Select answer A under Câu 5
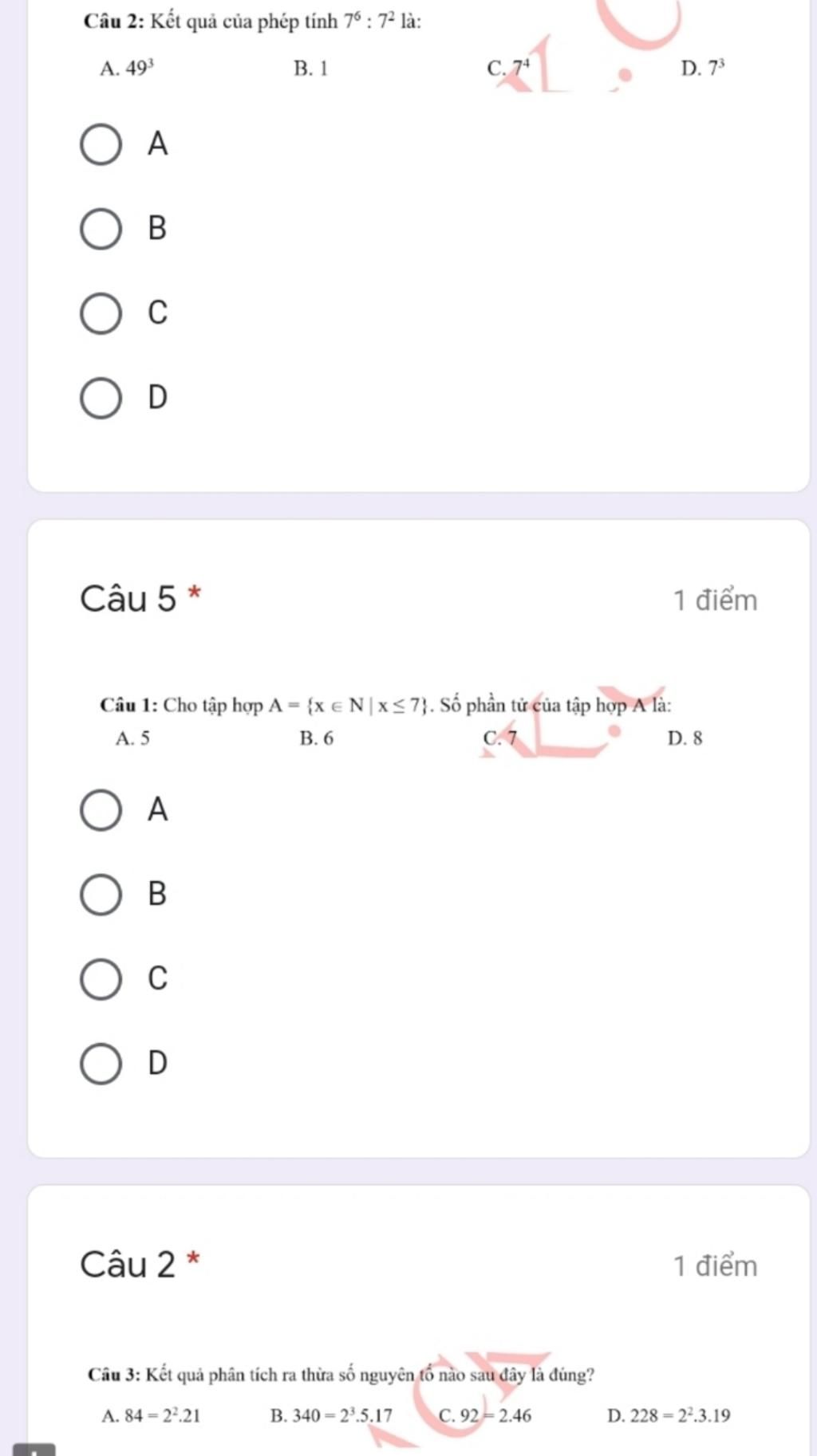Image resolution: width=817 pixels, height=1456 pixels. point(101,811)
